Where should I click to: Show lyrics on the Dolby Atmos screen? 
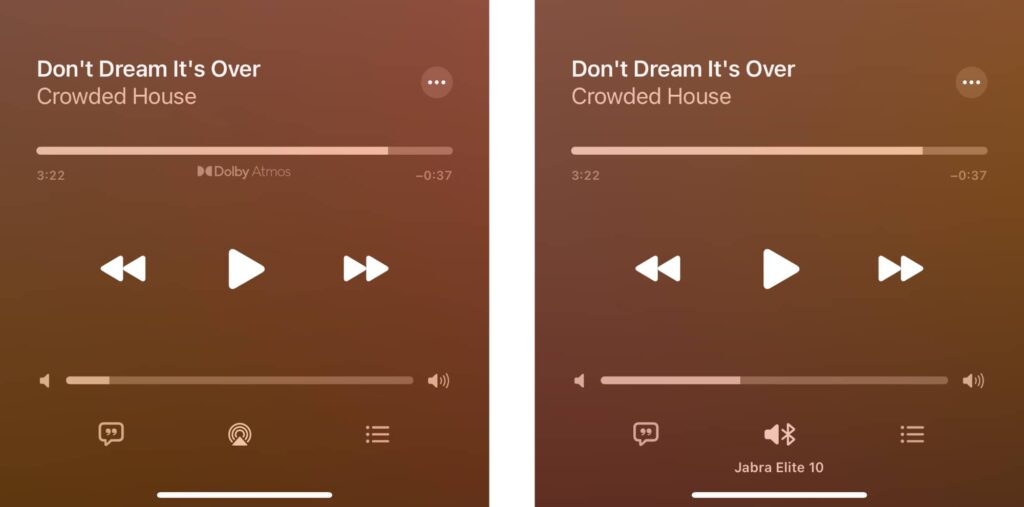pyautogui.click(x=111, y=434)
